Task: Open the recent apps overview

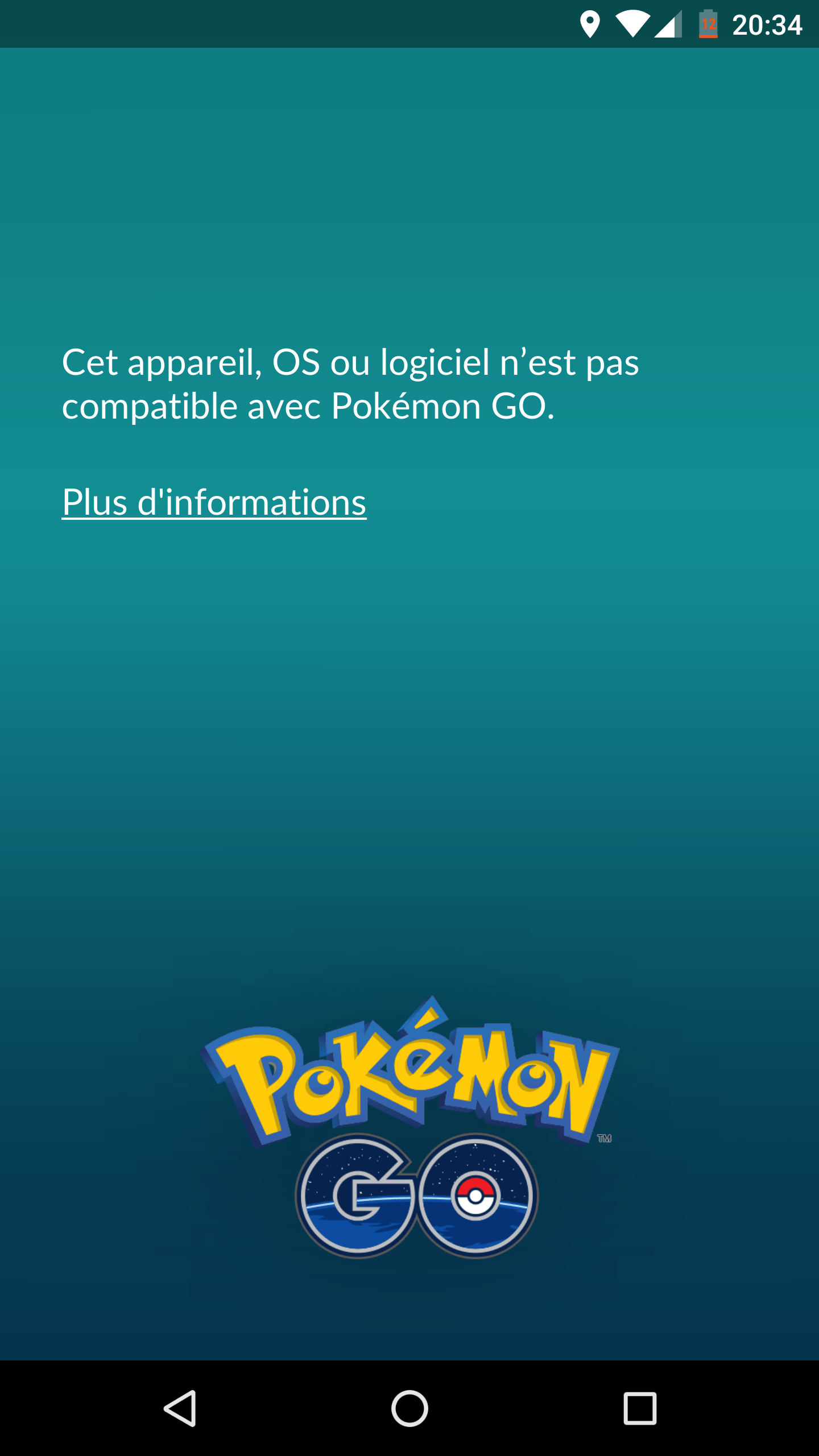Action: click(640, 1408)
